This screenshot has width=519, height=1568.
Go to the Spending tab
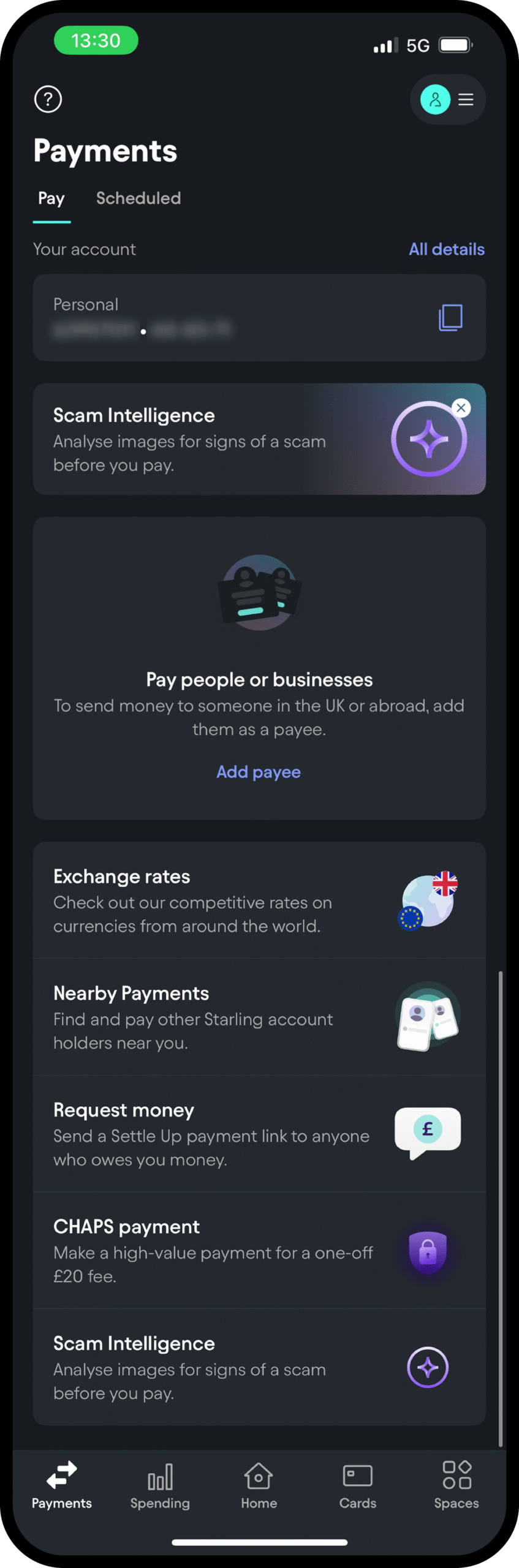click(160, 1485)
